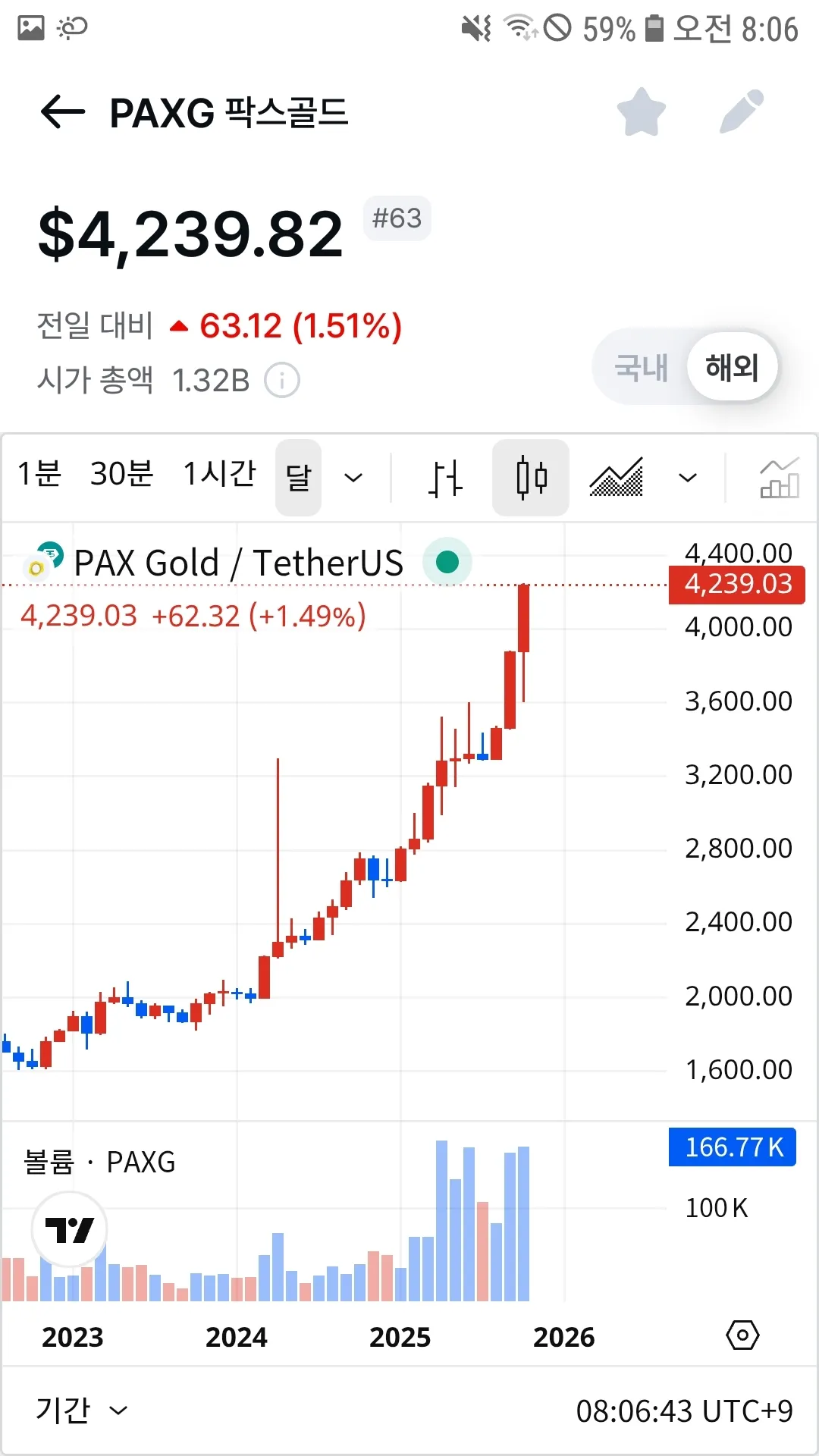Expand the chart style dropdown
Screen dimensions: 819x1456
(687, 478)
